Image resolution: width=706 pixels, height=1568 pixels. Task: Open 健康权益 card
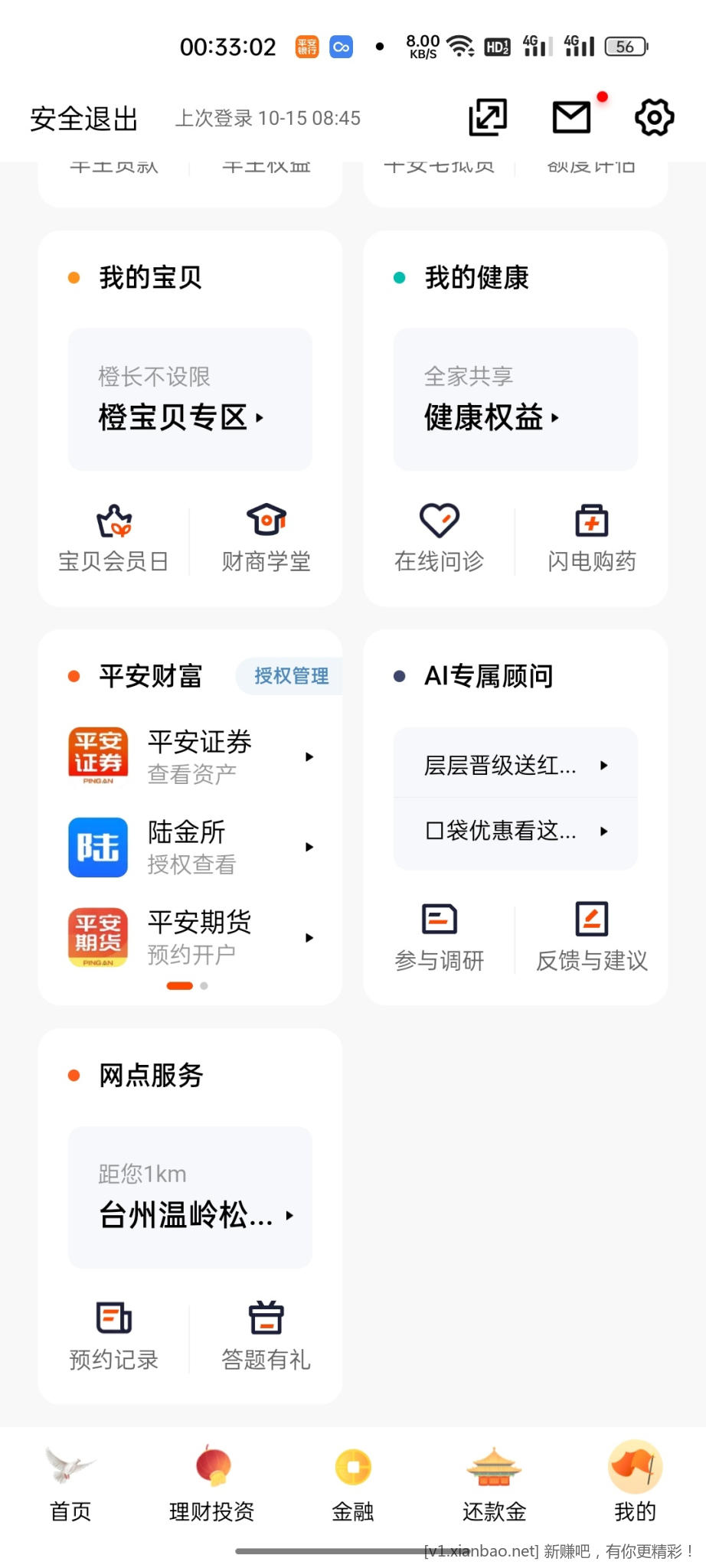(x=515, y=400)
